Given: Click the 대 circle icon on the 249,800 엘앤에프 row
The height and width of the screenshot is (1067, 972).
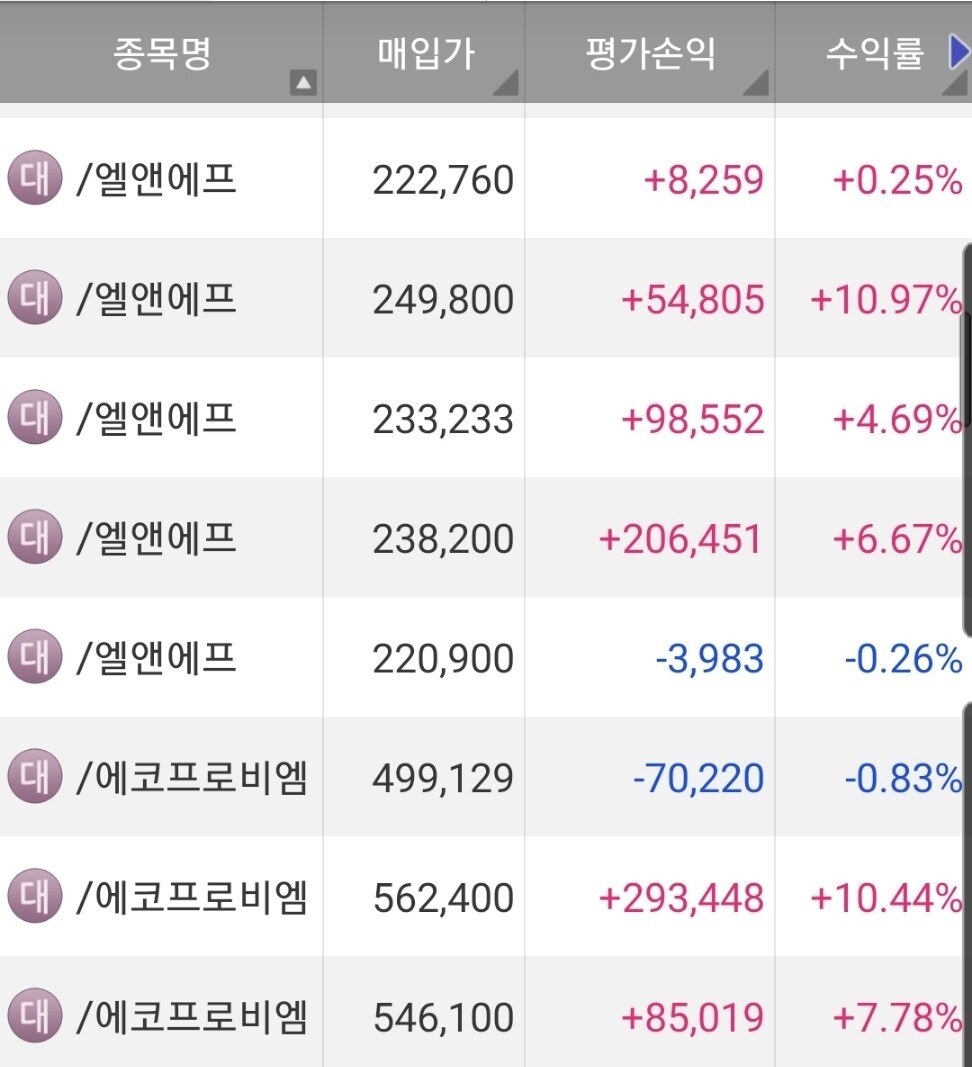Looking at the screenshot, I should click(x=34, y=298).
